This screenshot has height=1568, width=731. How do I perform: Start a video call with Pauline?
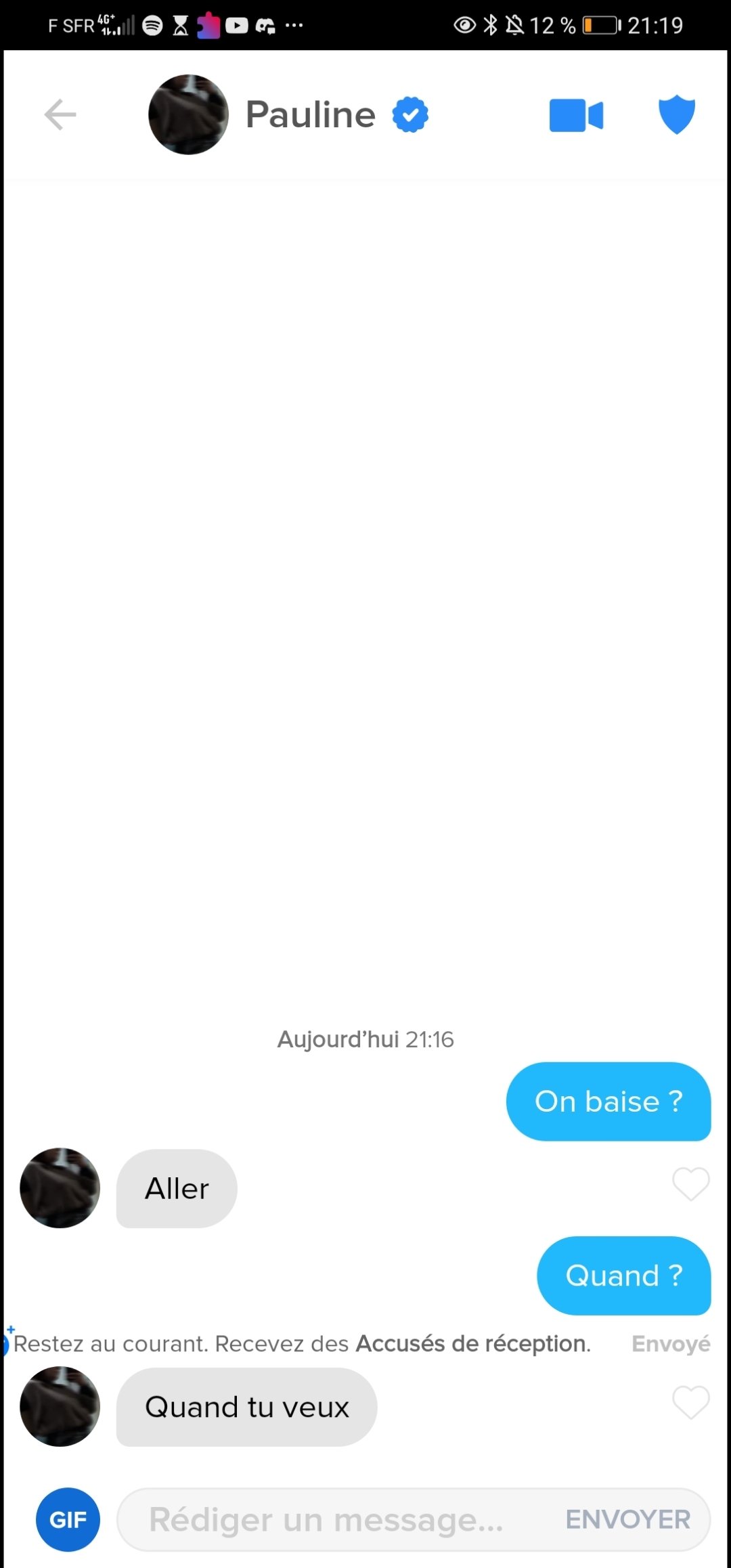point(575,115)
